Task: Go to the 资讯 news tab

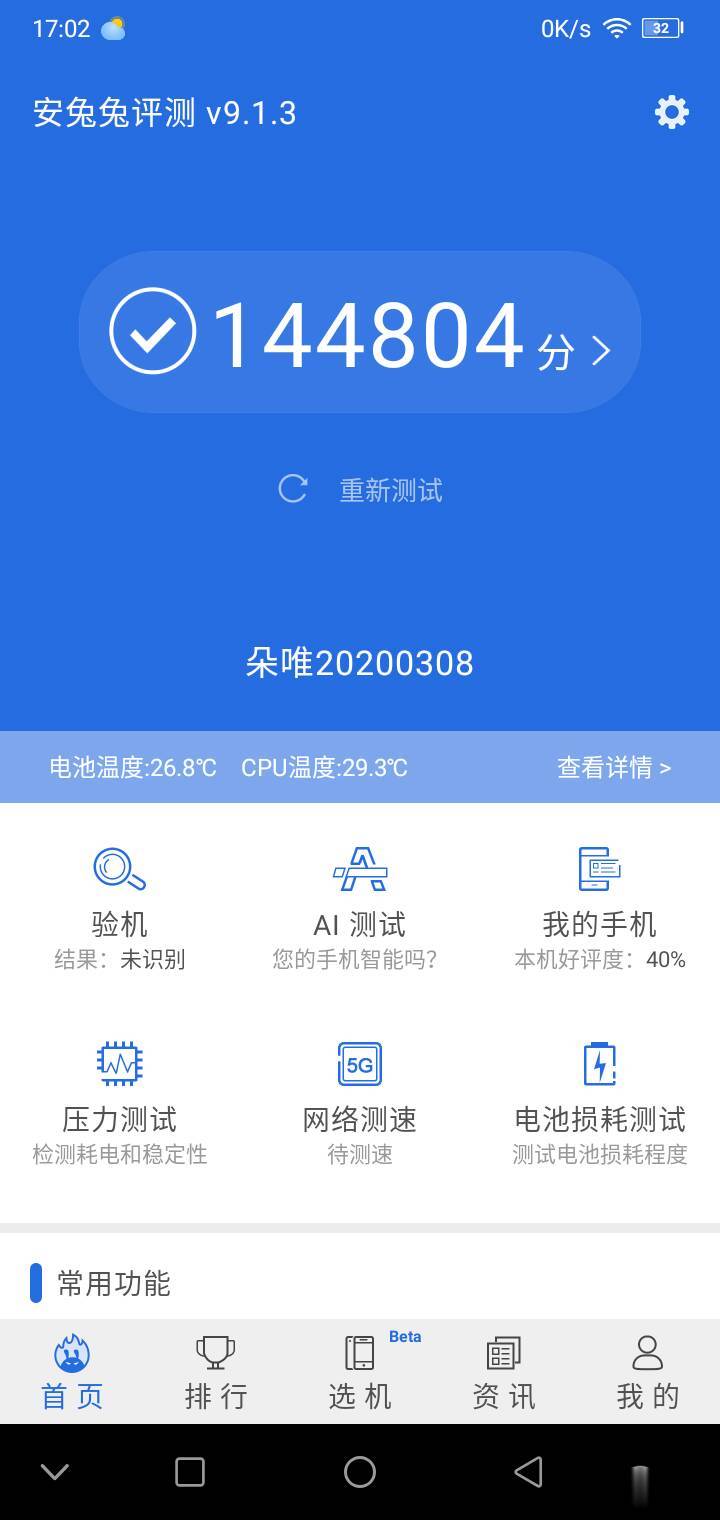Action: [504, 1372]
